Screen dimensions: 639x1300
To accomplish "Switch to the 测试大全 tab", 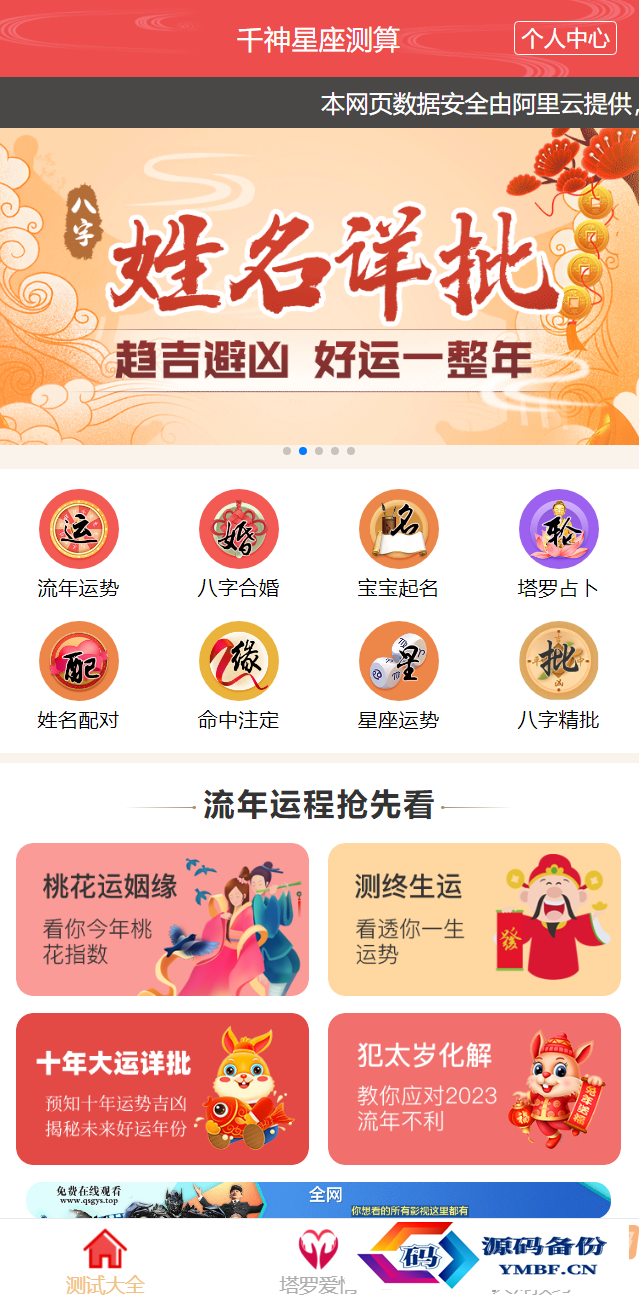I will [105, 1260].
